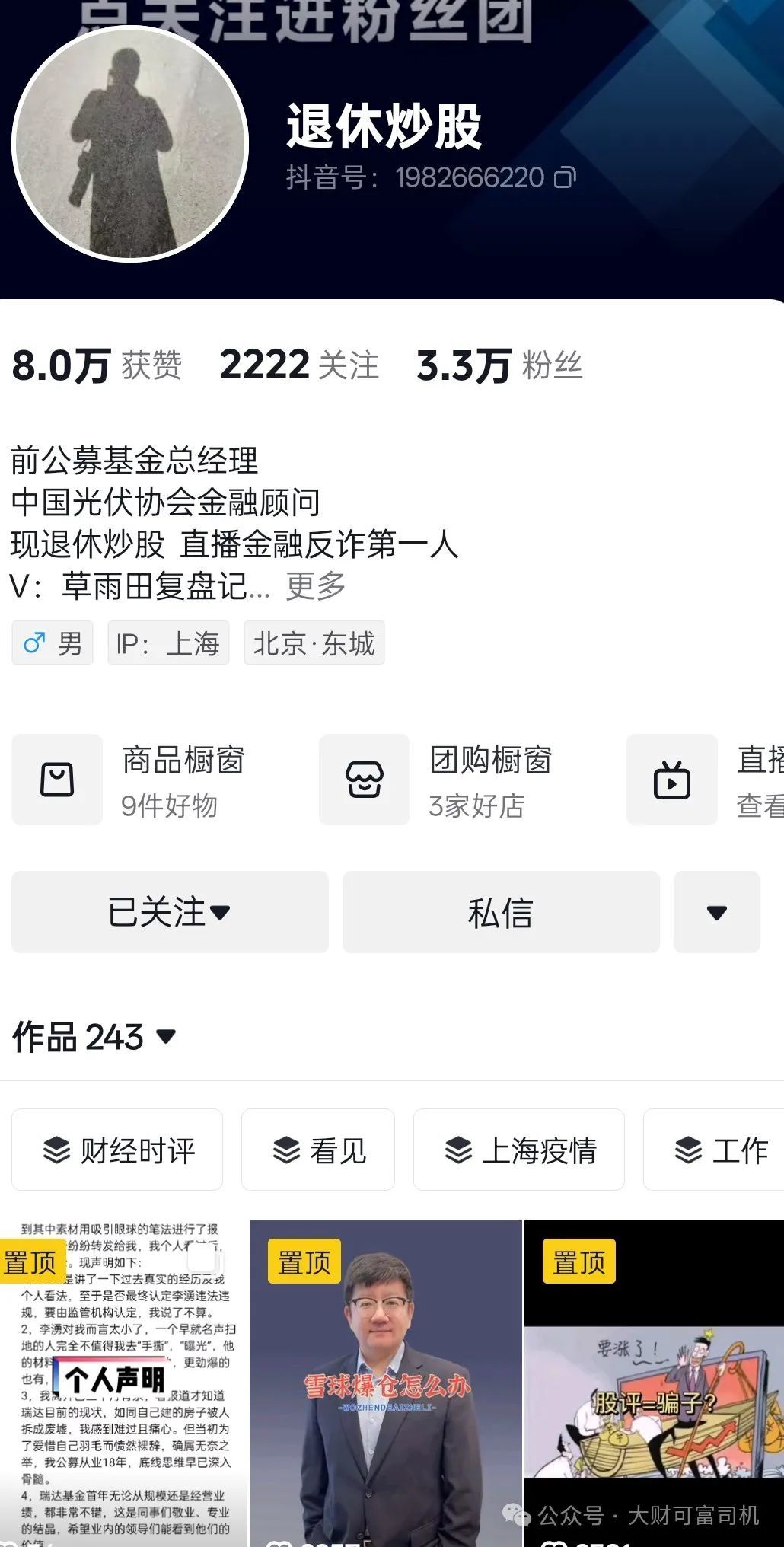
Task: Open the 直播 live entry
Action: coord(708,780)
